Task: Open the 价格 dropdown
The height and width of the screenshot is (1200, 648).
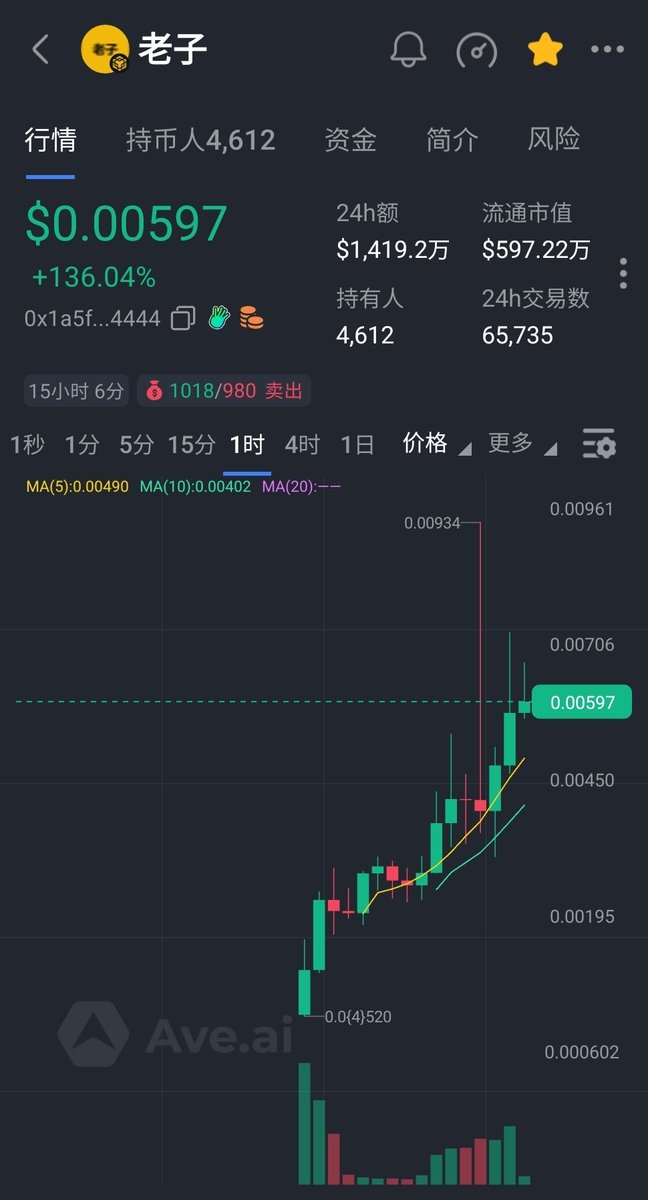Action: [x=436, y=444]
